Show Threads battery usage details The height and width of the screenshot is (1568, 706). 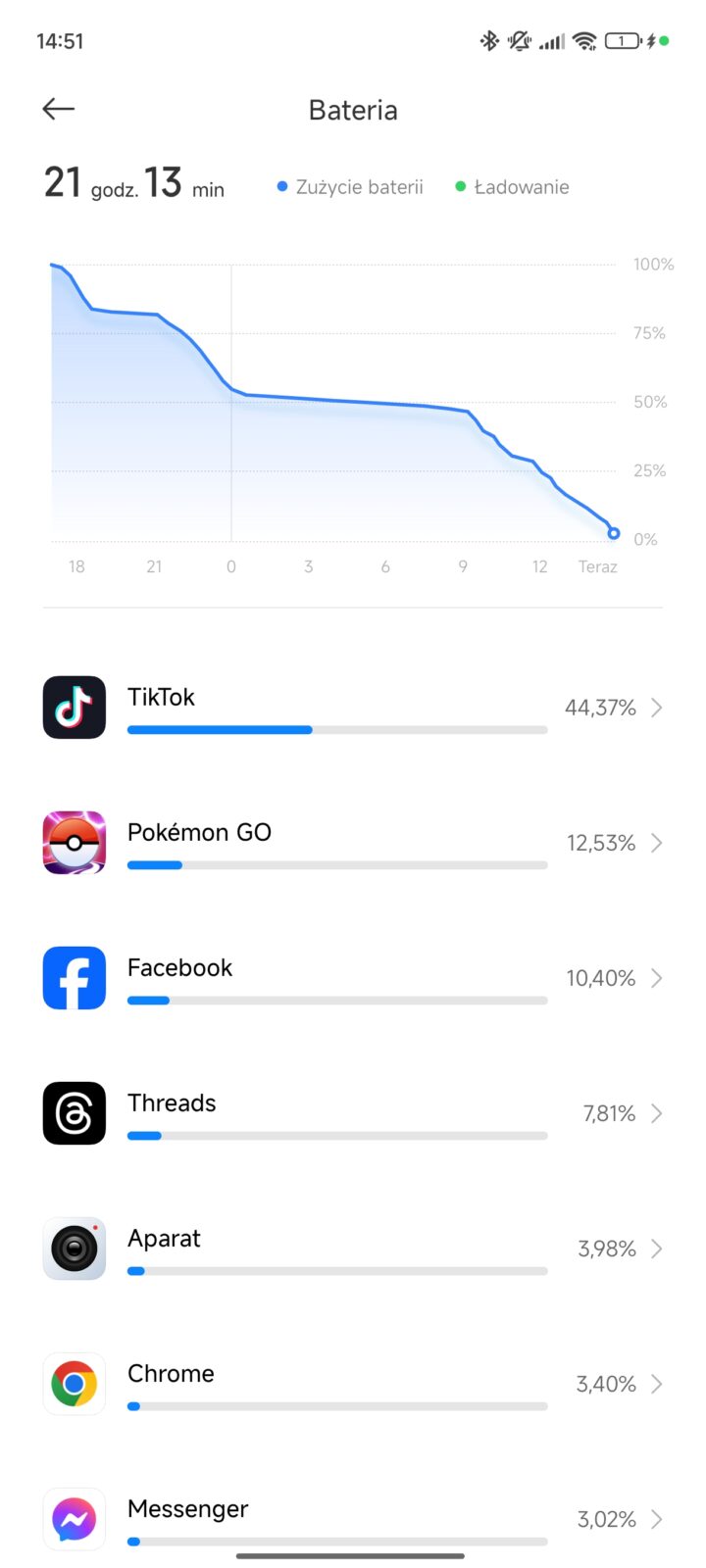(353, 1113)
